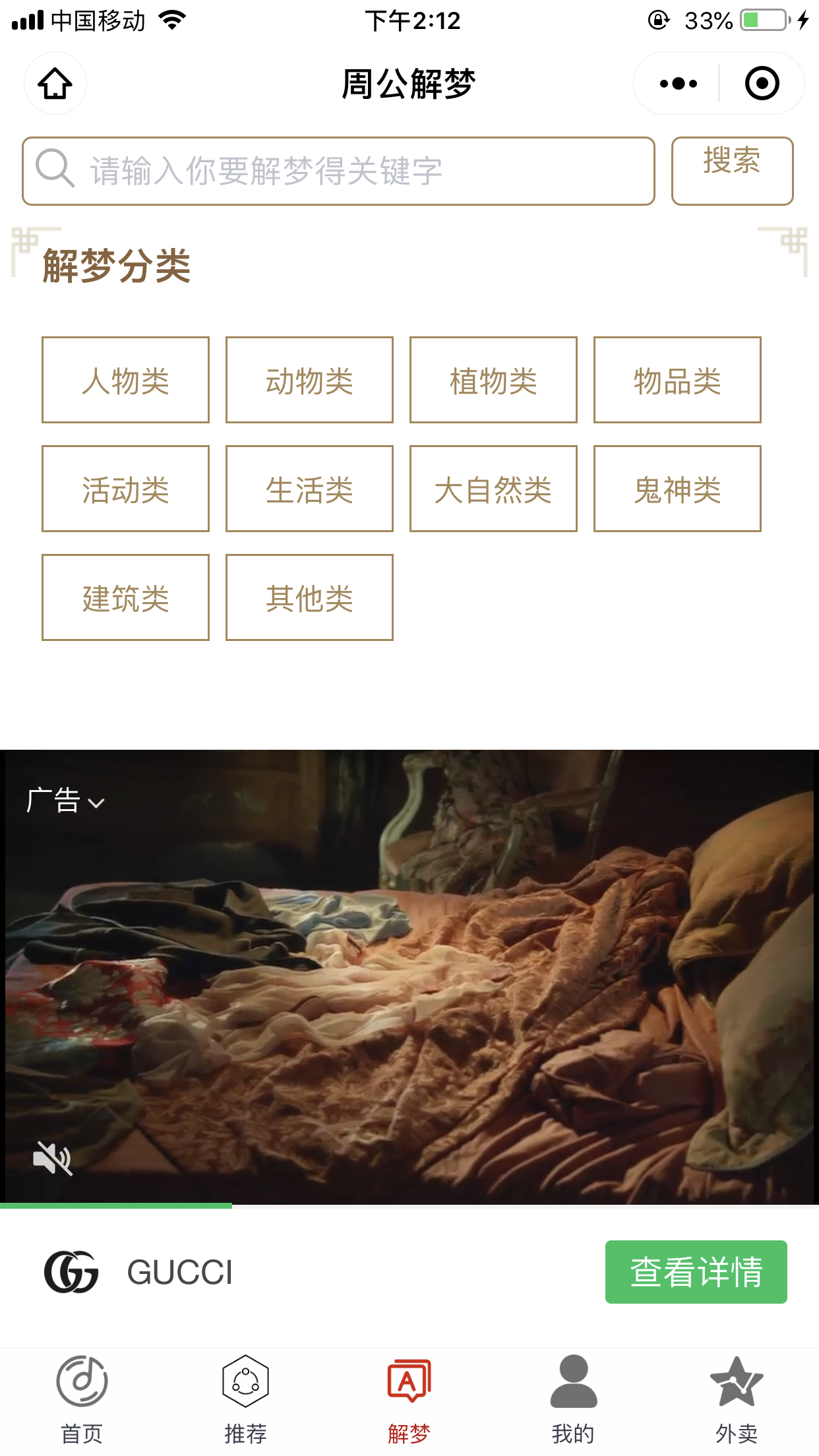
Task: Select the 生活类 category
Action: [x=309, y=489]
